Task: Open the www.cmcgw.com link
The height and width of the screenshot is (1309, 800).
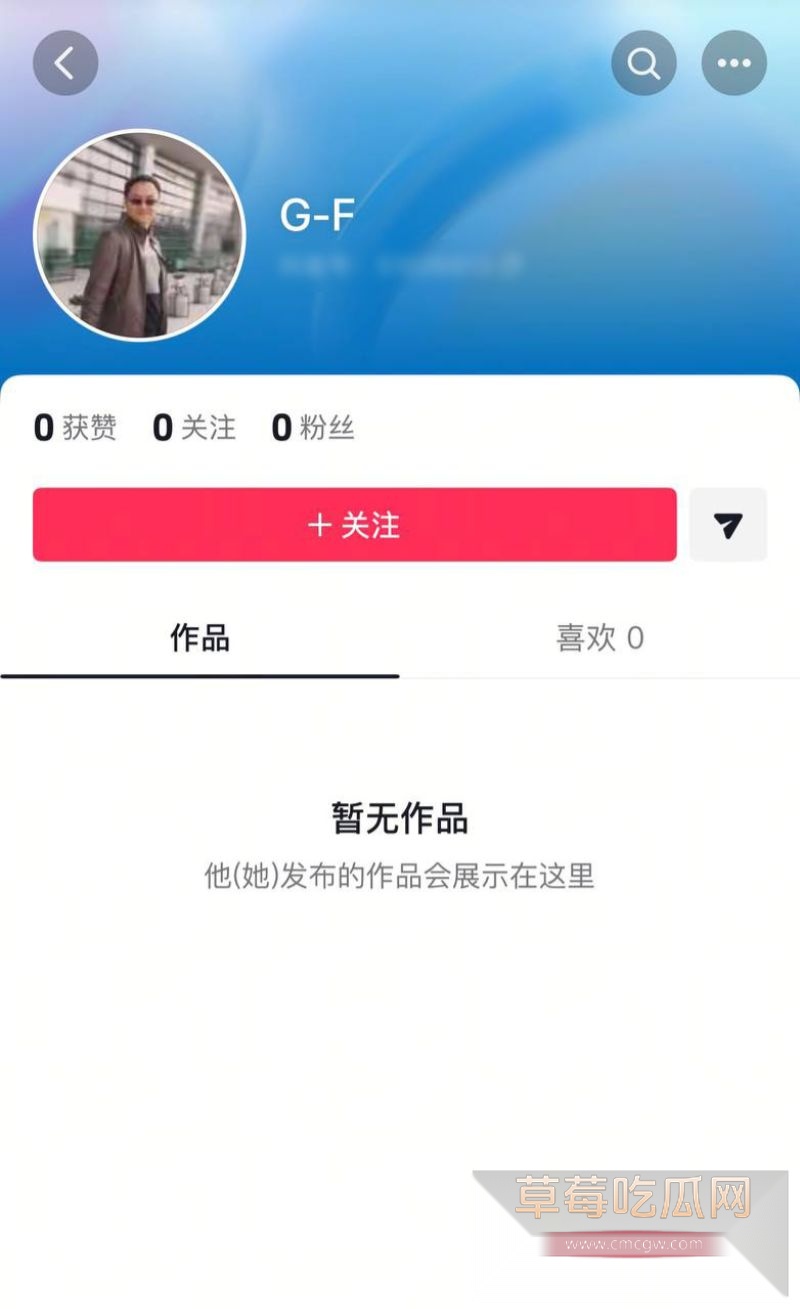Action: coord(636,1246)
